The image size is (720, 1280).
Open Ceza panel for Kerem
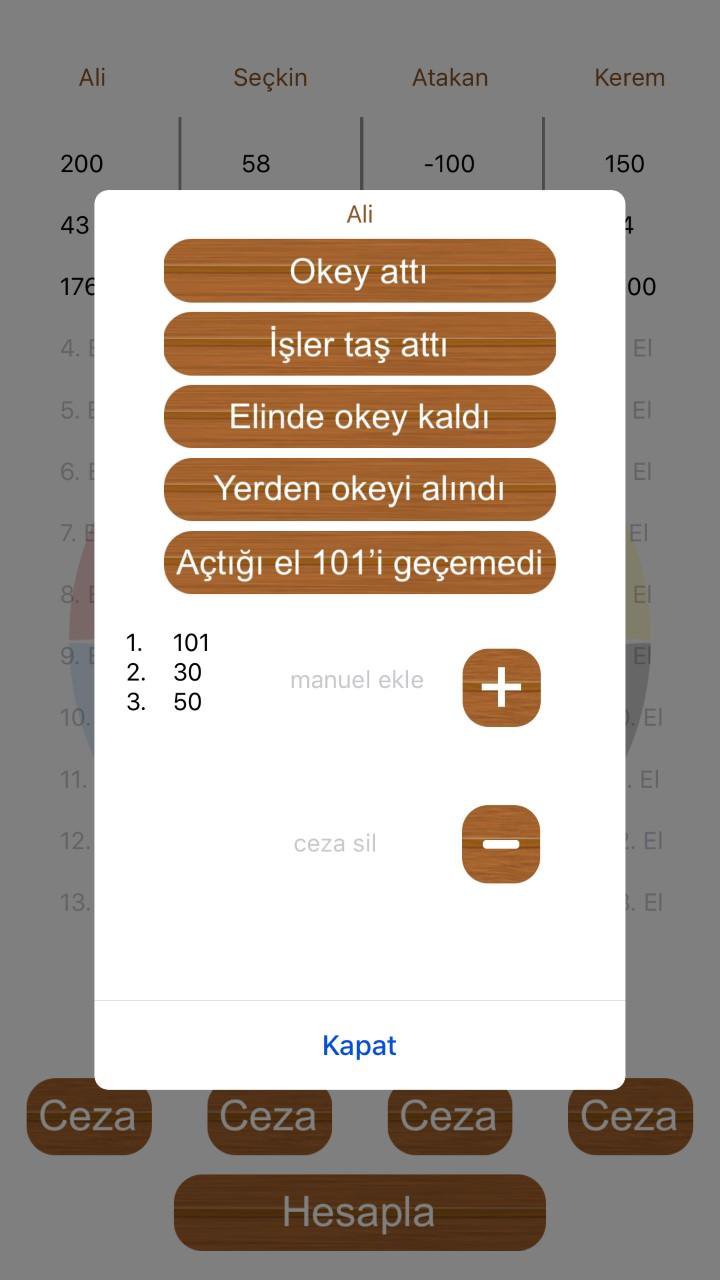[x=629, y=1117]
